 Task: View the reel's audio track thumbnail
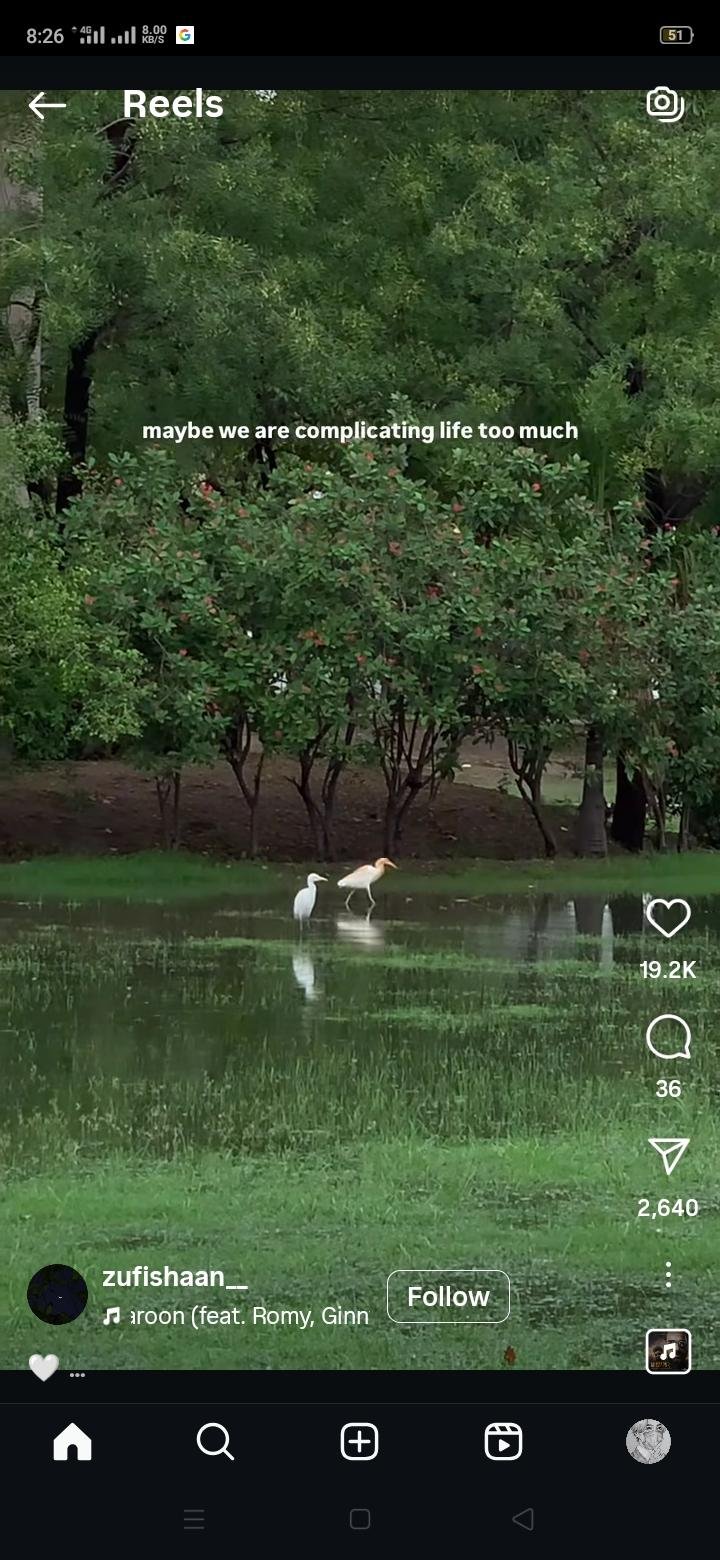(x=668, y=1351)
